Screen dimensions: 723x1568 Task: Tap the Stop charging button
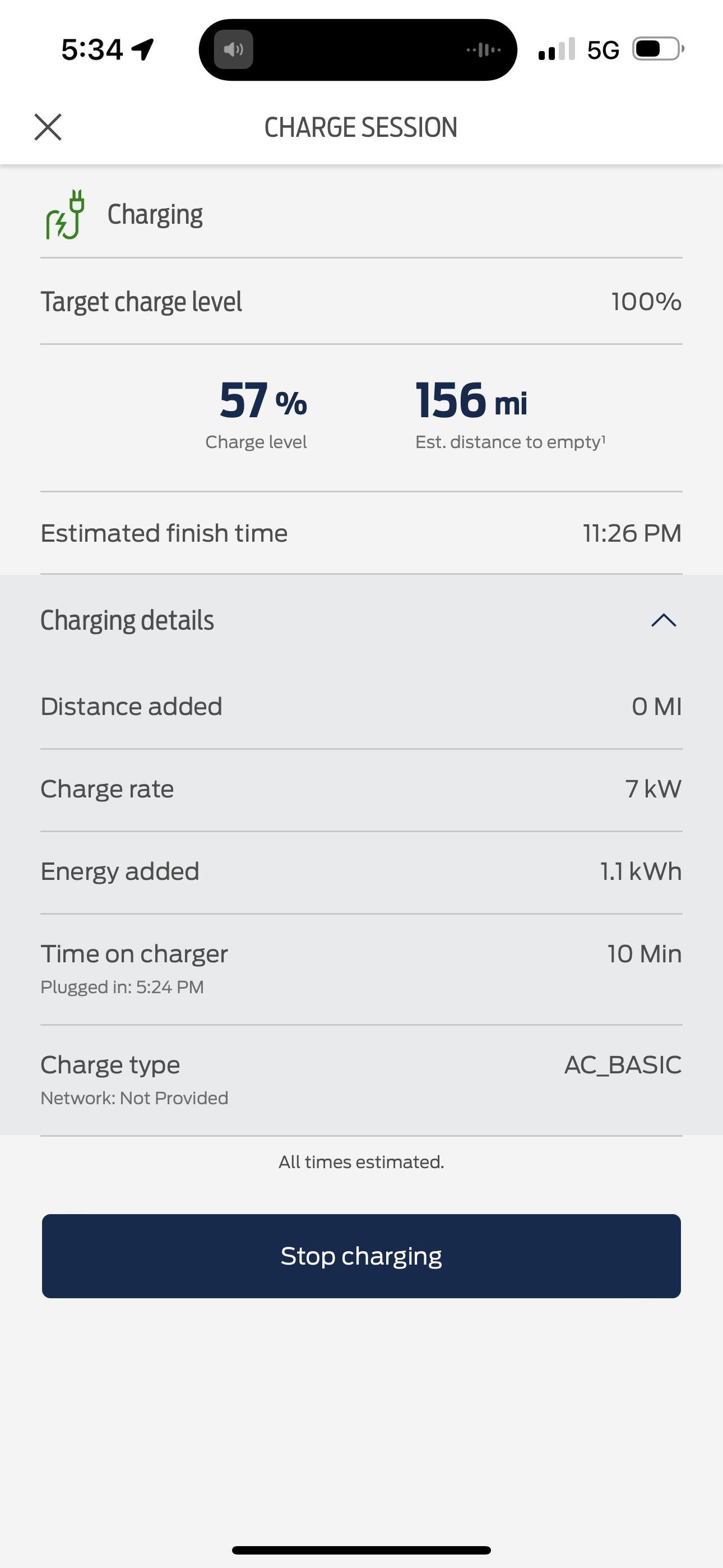point(361,1256)
